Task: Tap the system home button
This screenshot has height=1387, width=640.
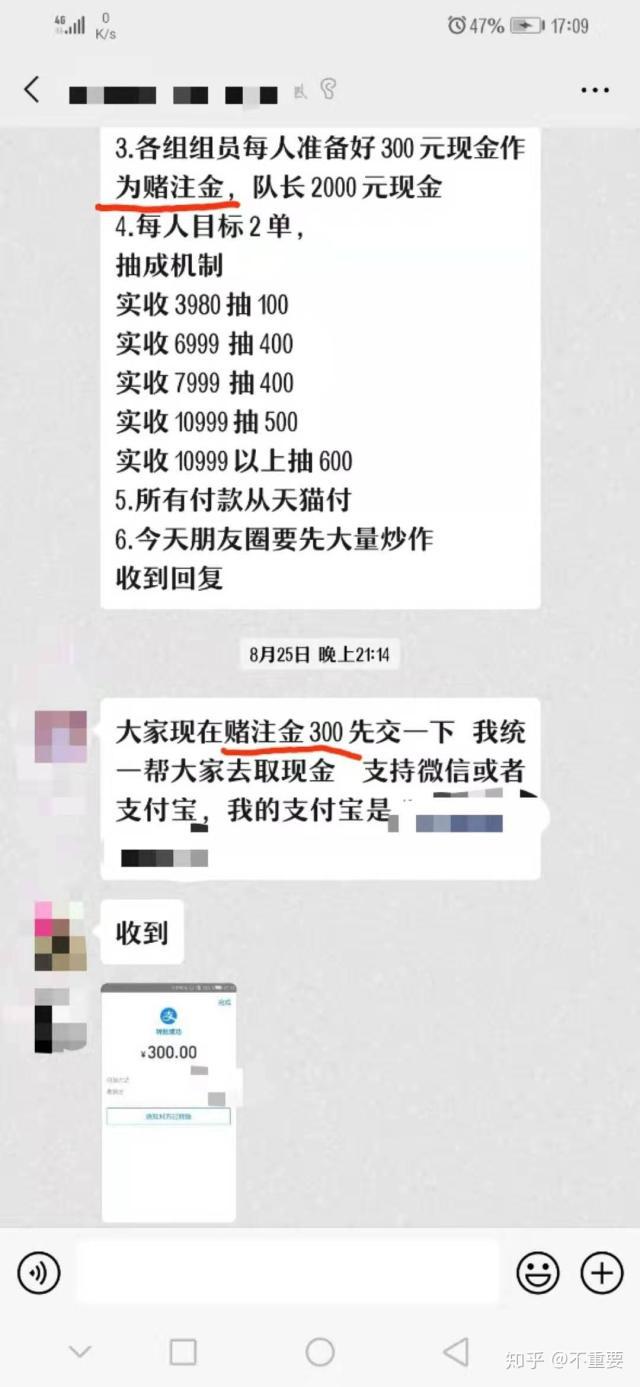Action: (319, 1352)
